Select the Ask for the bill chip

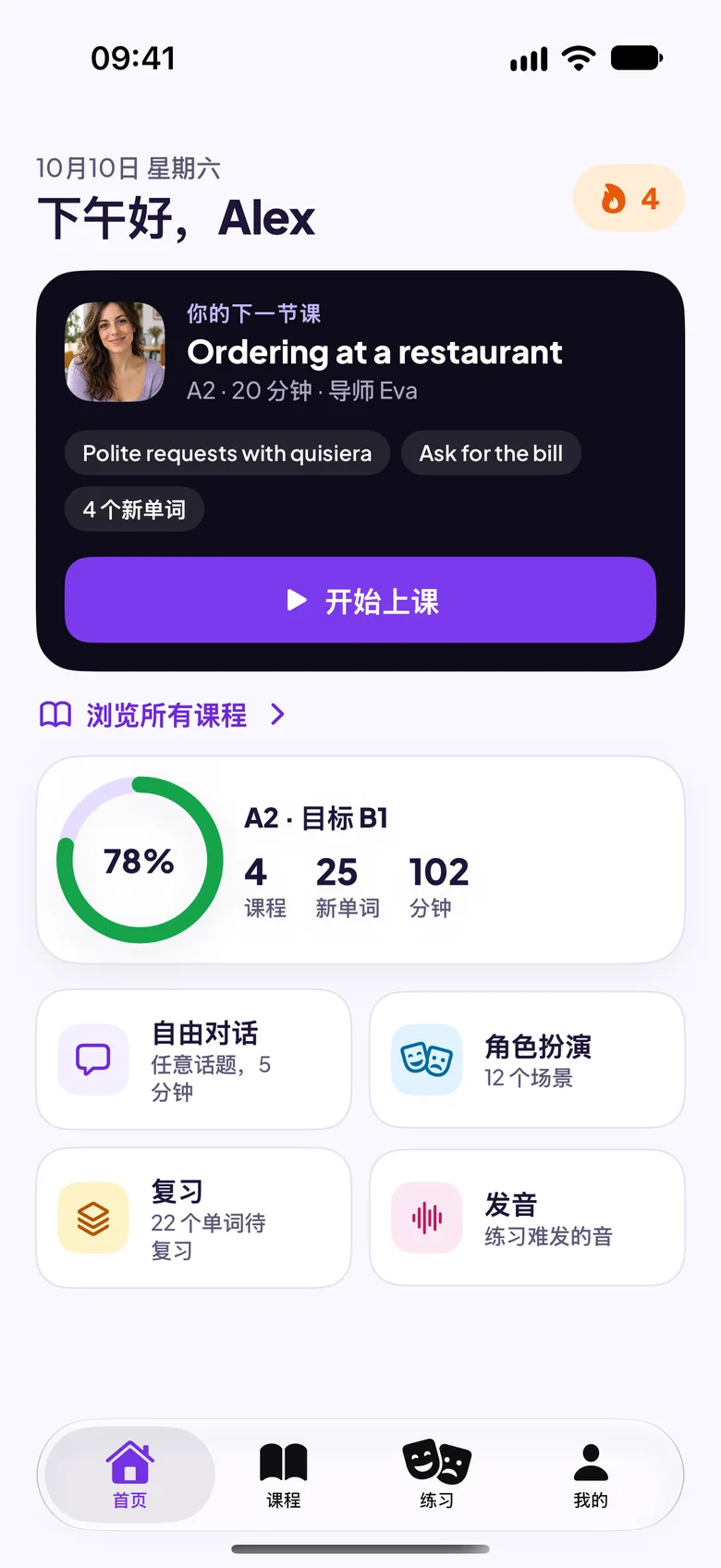click(491, 453)
